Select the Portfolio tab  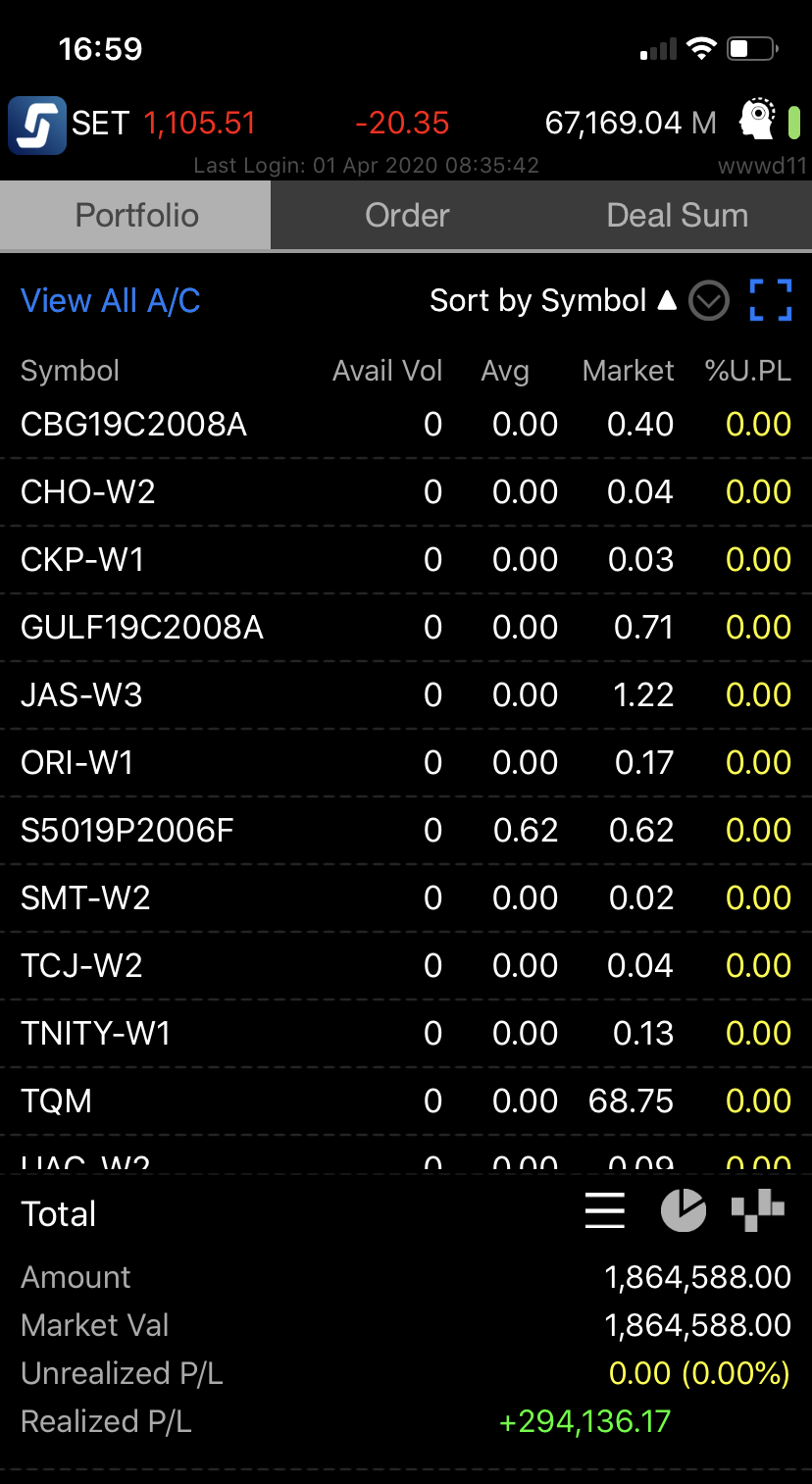135,215
